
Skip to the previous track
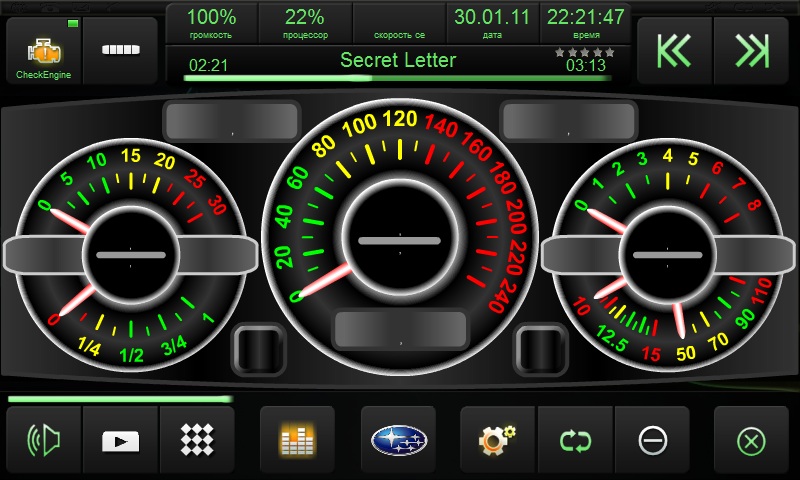pos(674,50)
